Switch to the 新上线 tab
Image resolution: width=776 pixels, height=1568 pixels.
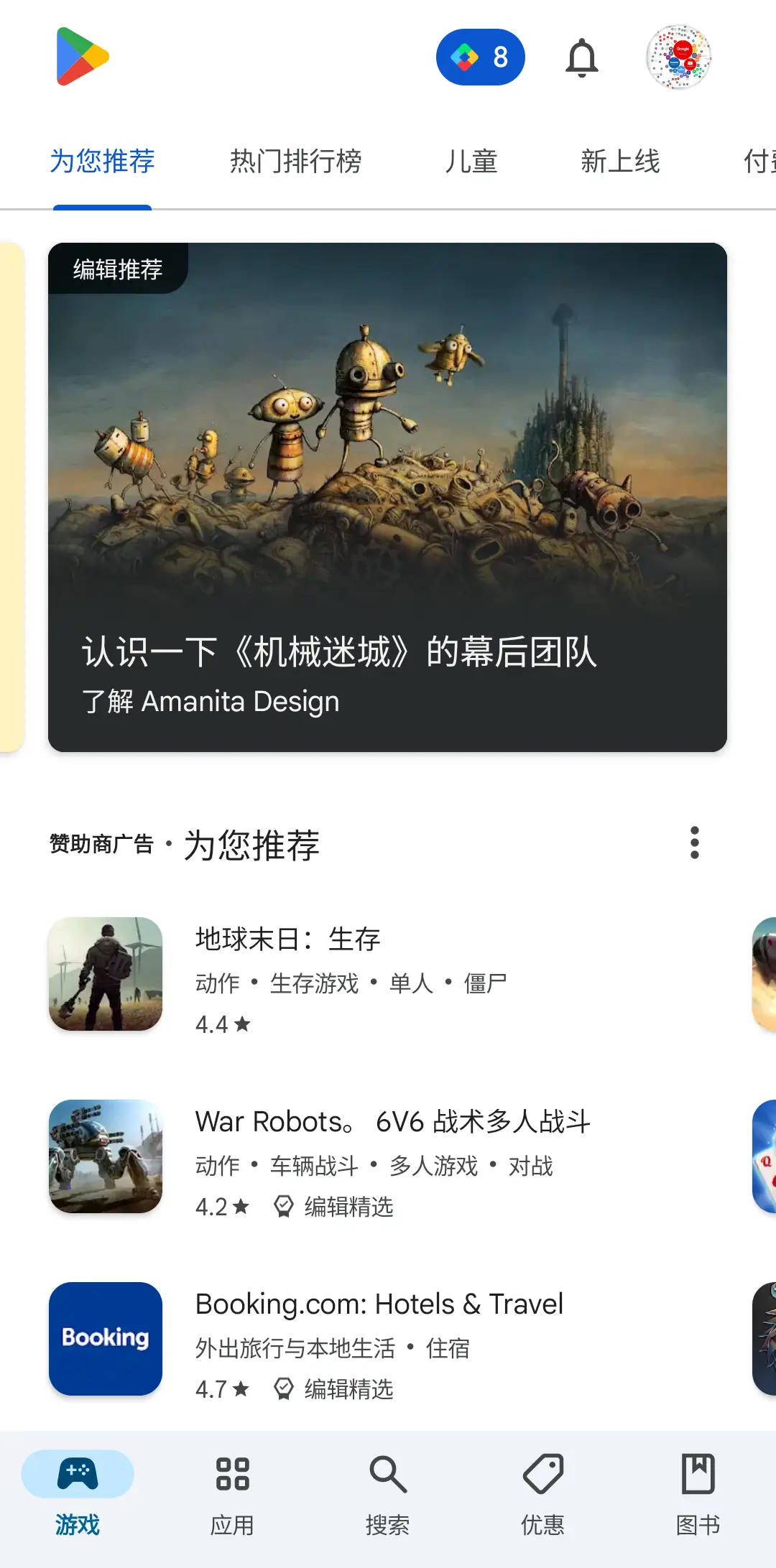pyautogui.click(x=620, y=161)
